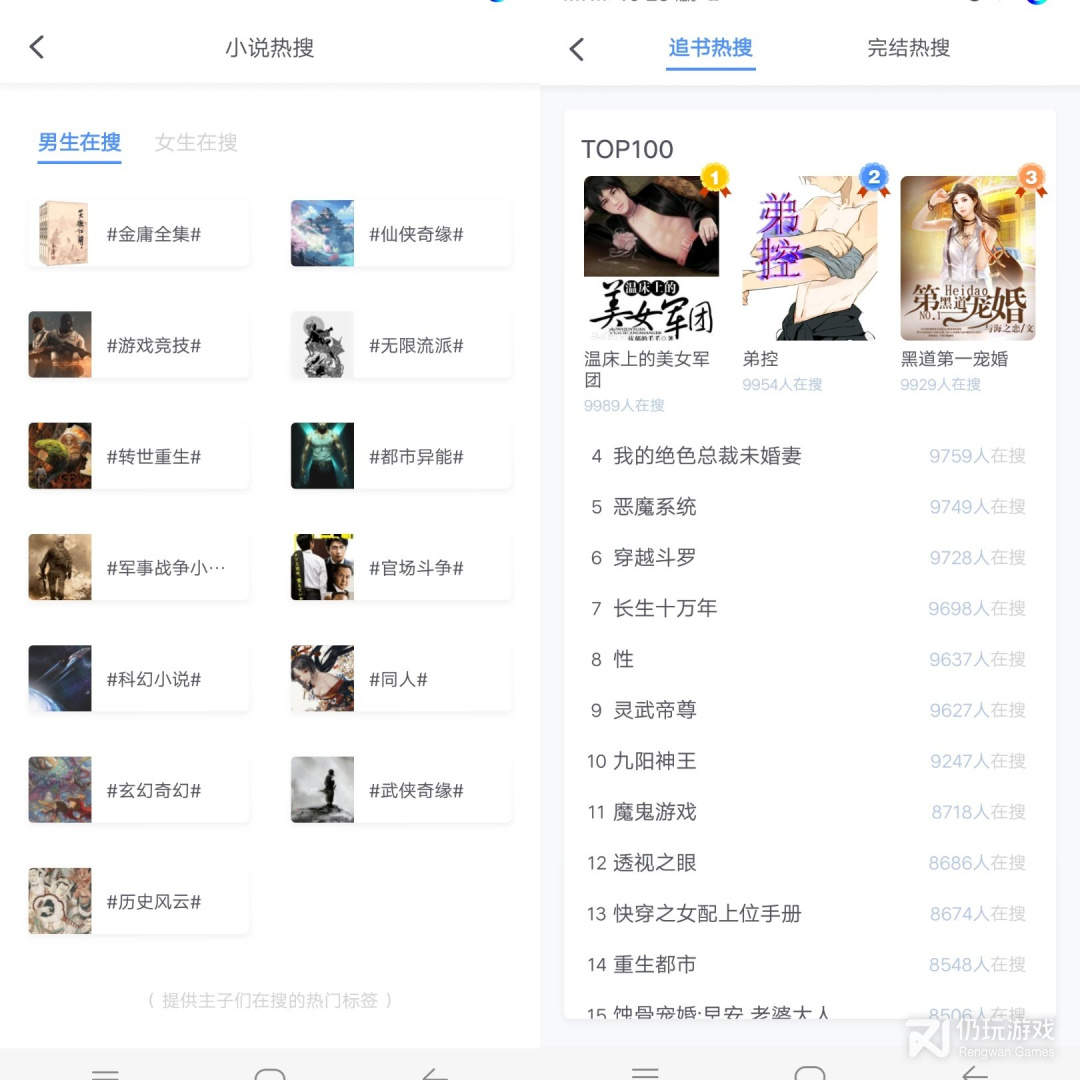
Task: Open 长生十万年 in the ranking list
Action: click(x=665, y=608)
